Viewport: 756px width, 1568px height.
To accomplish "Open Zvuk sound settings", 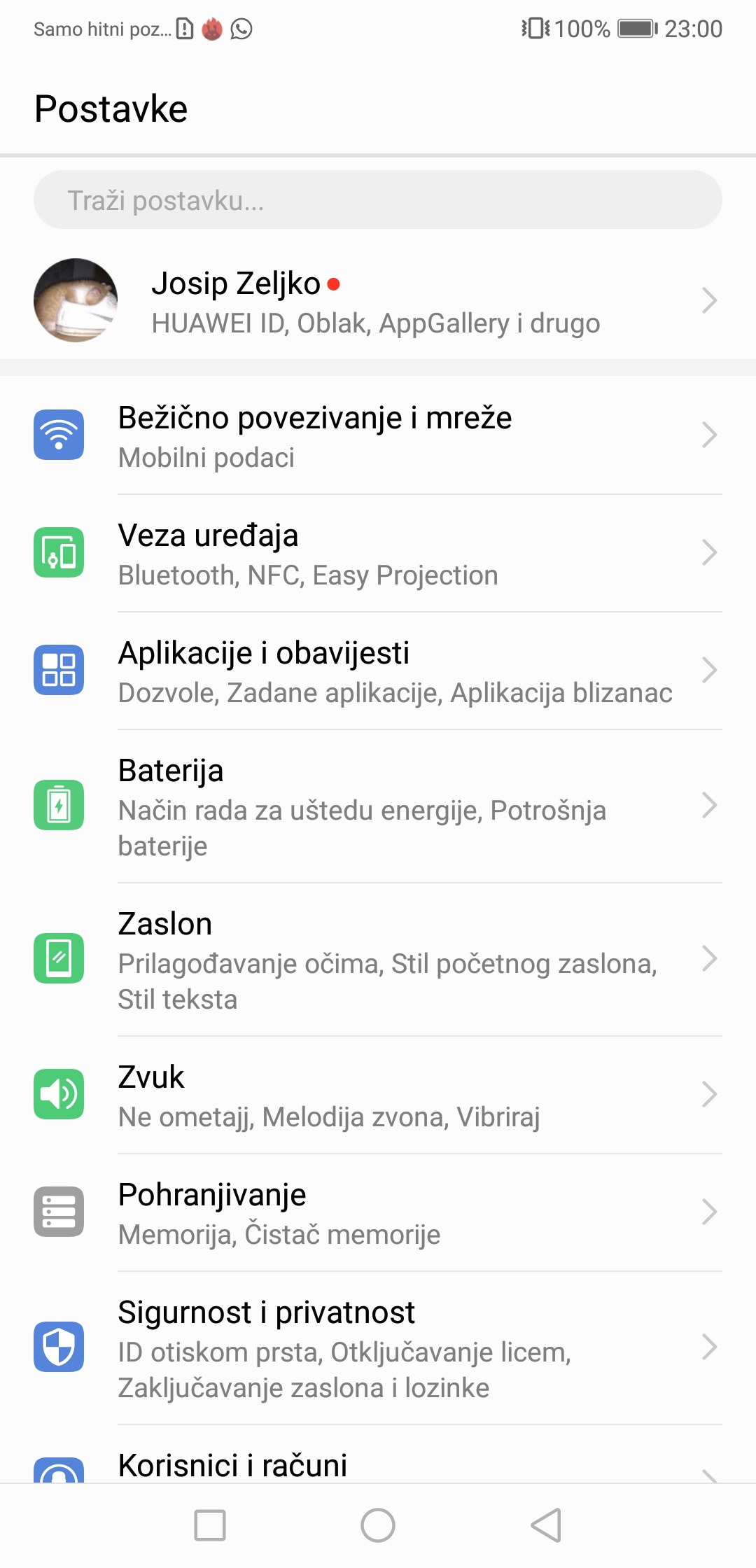I will pos(378,1095).
